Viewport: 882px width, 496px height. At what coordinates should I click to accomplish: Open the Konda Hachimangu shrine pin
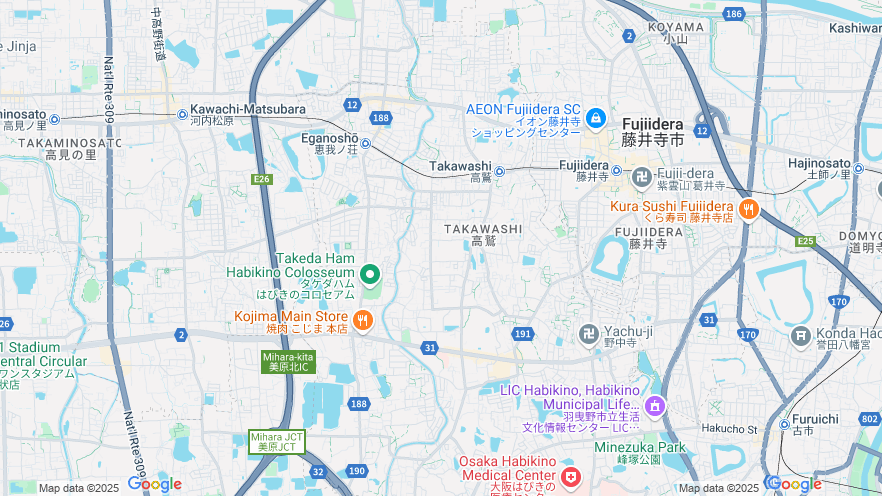[800, 337]
